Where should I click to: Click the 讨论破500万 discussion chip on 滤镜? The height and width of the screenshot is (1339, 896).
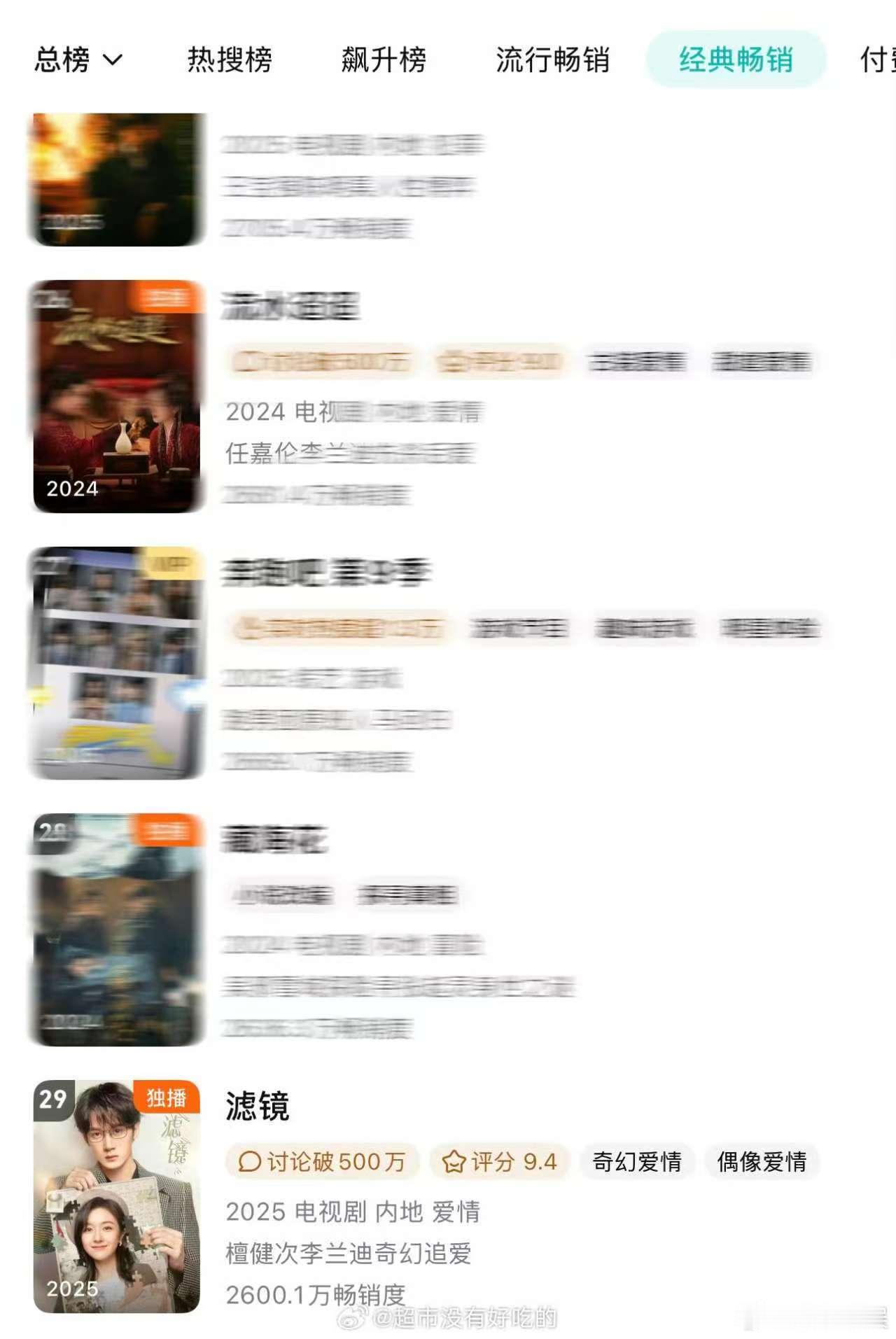322,1161
